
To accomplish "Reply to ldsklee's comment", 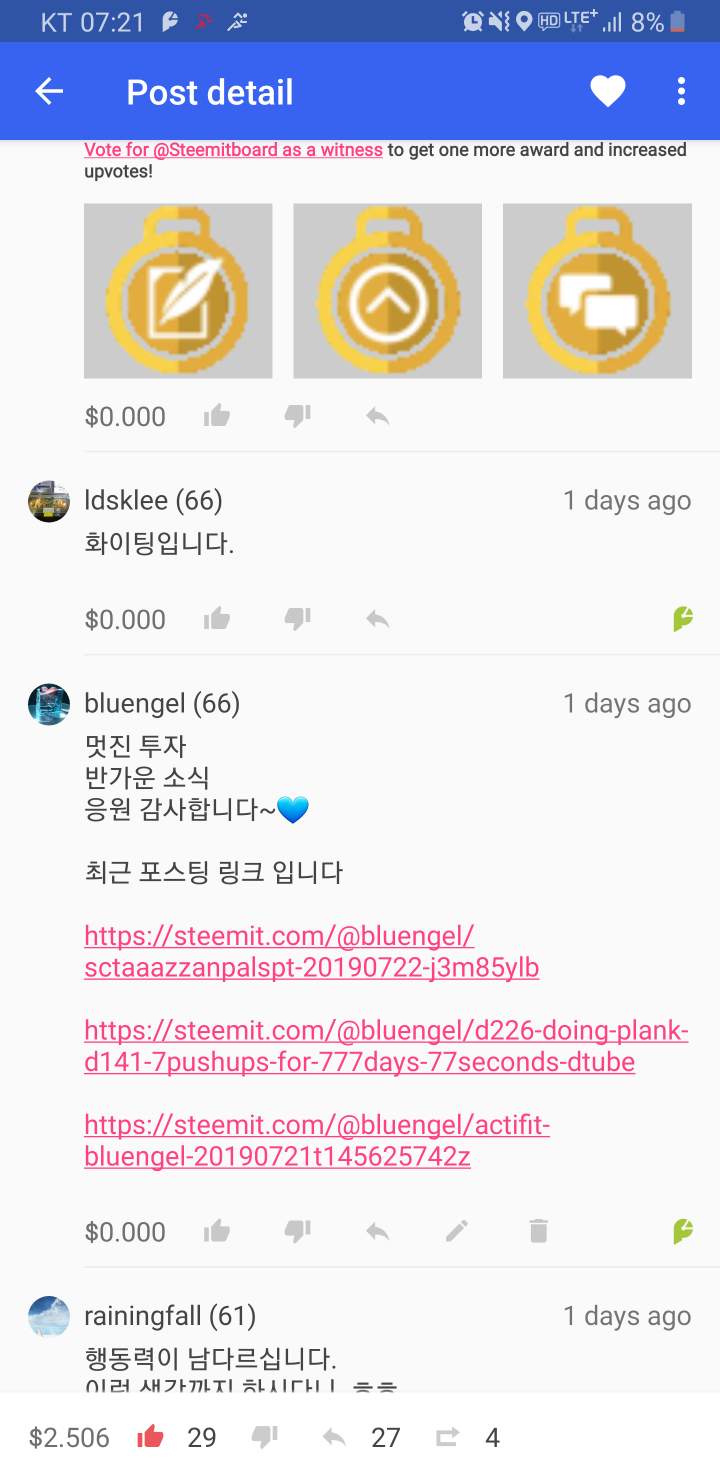I will coord(377,620).
